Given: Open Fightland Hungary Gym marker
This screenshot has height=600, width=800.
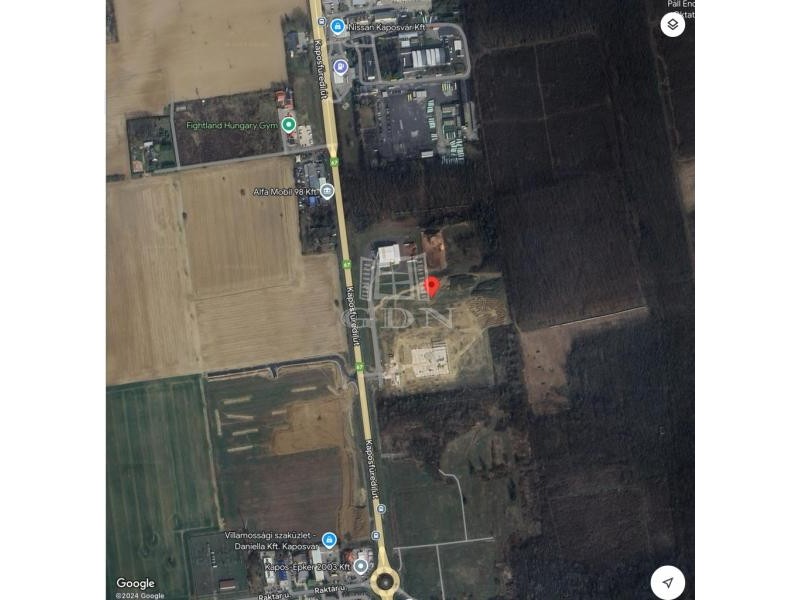Looking at the screenshot, I should [x=289, y=125].
